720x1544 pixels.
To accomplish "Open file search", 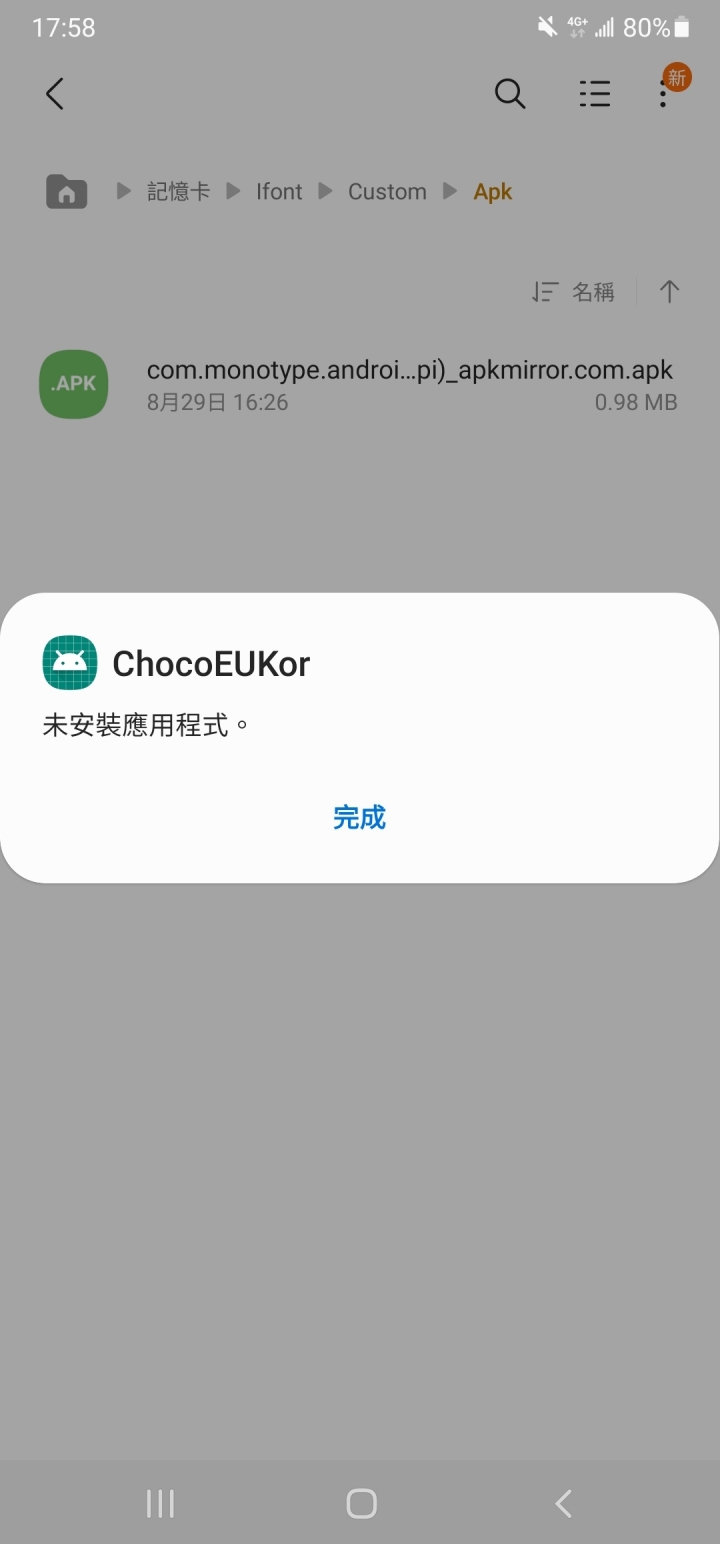I will point(510,94).
